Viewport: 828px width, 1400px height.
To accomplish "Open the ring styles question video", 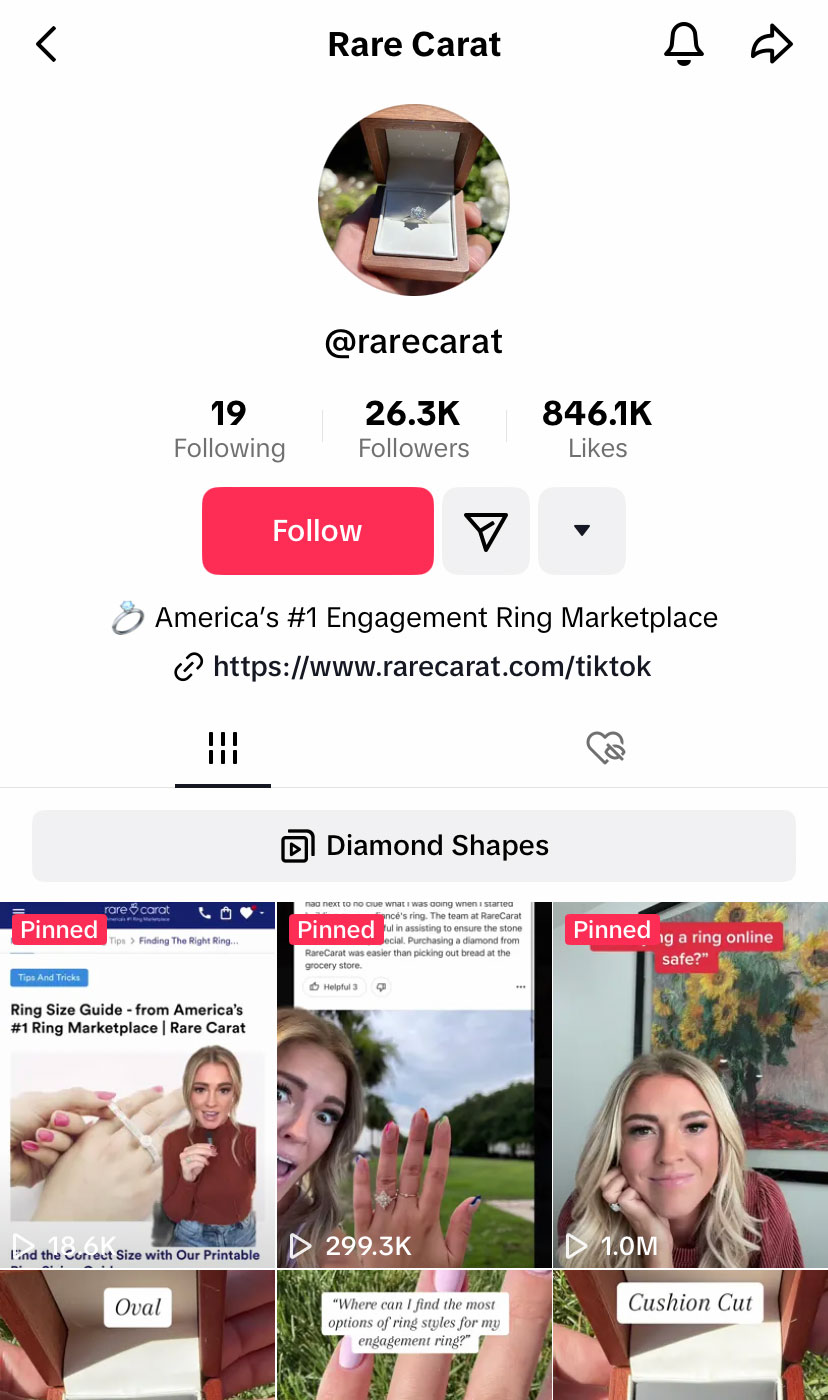I will tap(414, 1336).
